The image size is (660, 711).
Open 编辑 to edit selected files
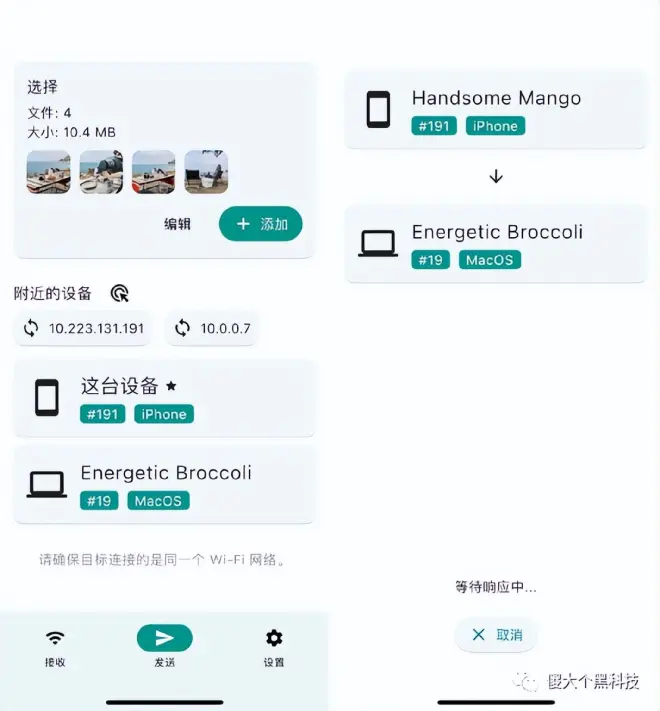tap(177, 224)
